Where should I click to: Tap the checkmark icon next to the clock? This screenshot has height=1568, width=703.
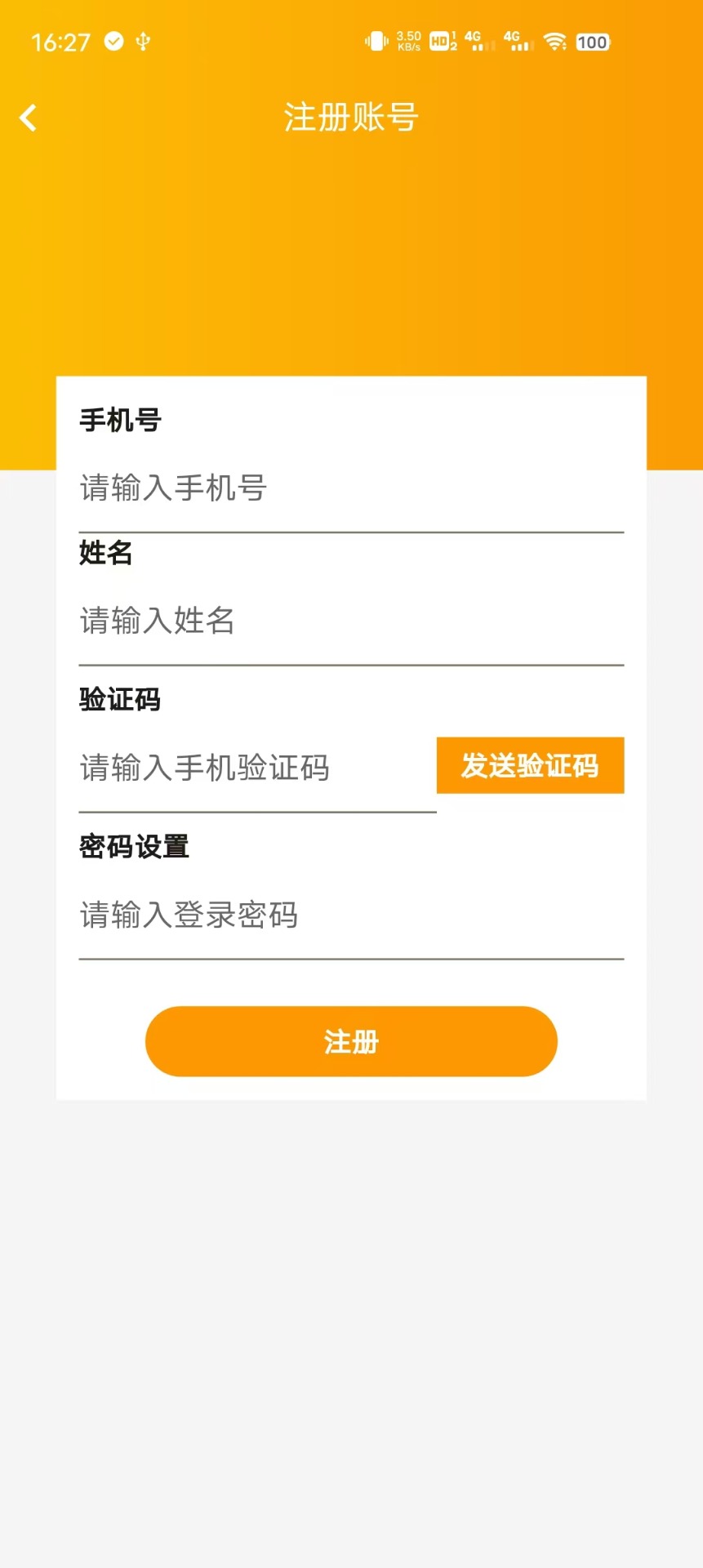pyautogui.click(x=113, y=41)
